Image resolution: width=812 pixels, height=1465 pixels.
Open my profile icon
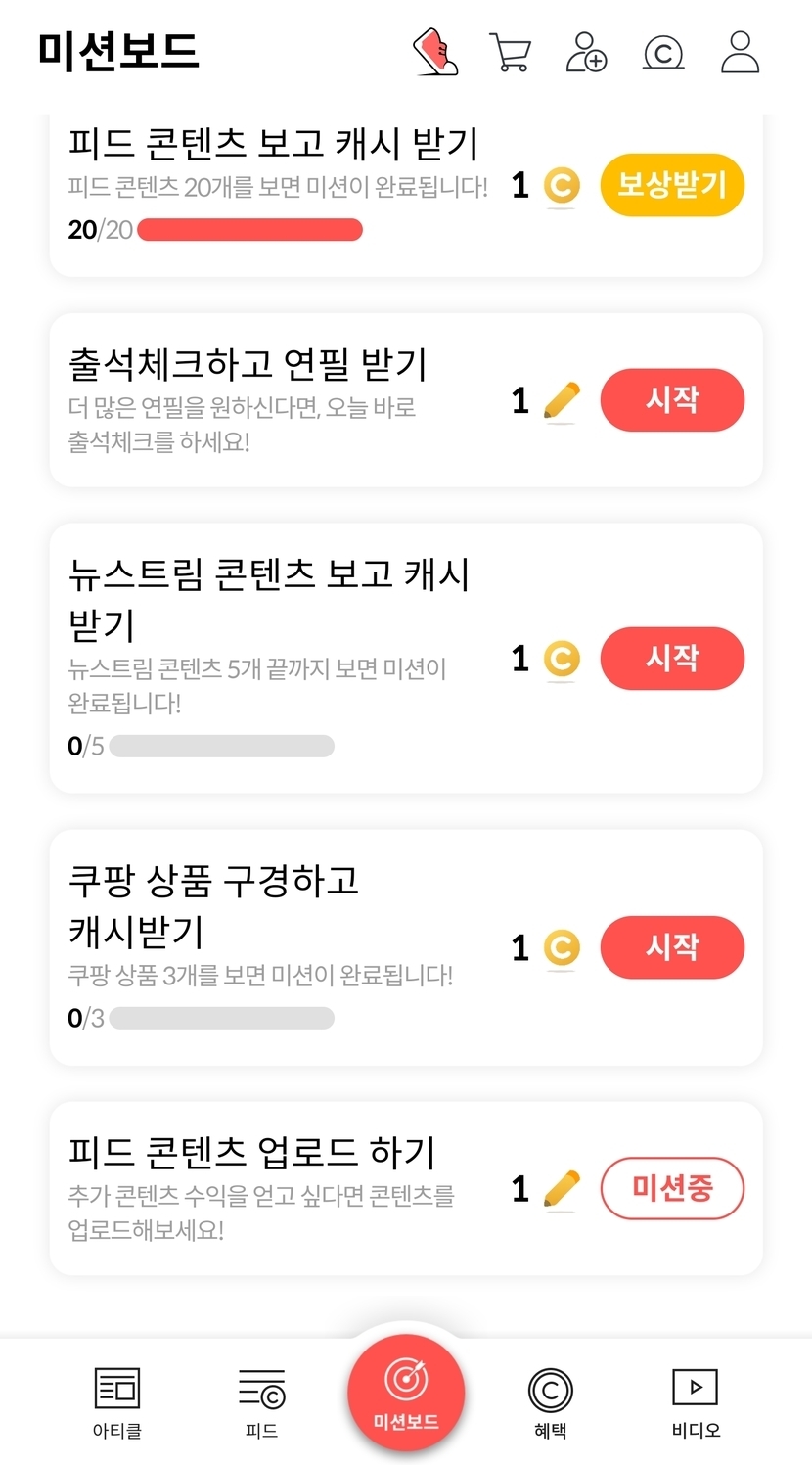(x=740, y=52)
